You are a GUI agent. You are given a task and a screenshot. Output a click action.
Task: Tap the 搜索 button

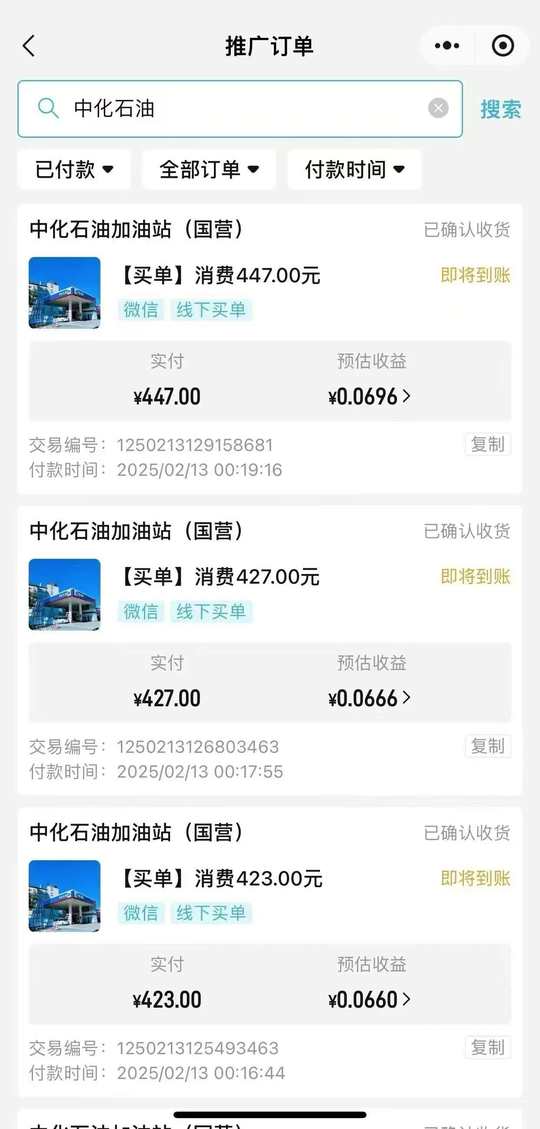tap(501, 109)
